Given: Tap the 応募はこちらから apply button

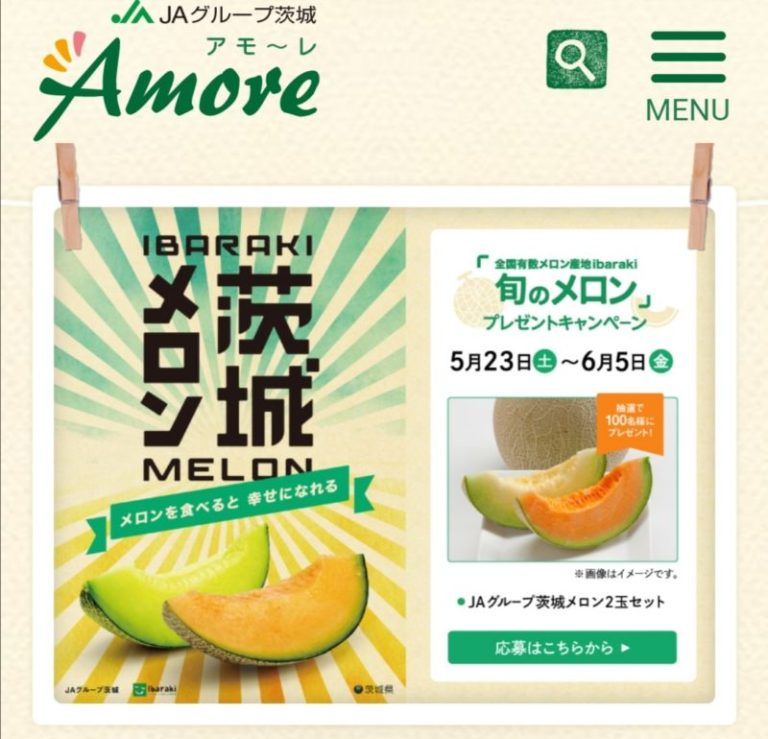Looking at the screenshot, I should coord(562,647).
